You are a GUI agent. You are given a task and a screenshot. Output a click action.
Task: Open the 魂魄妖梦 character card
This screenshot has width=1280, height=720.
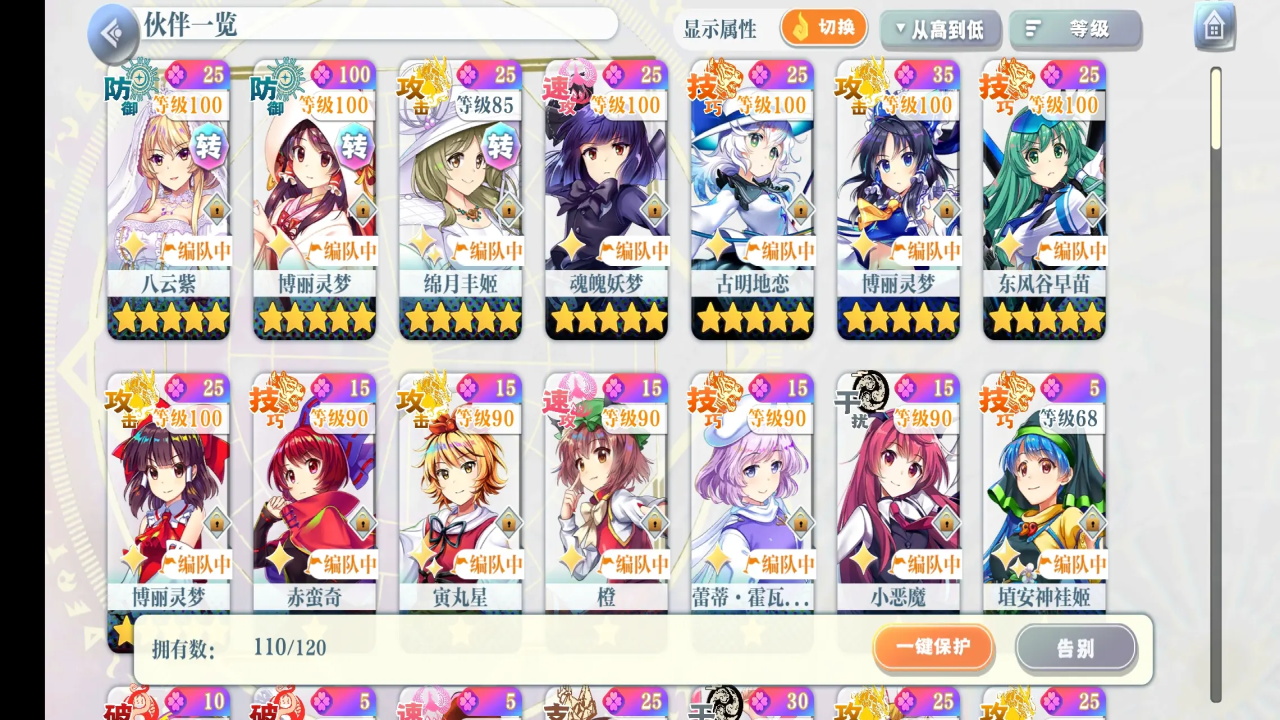click(x=606, y=200)
